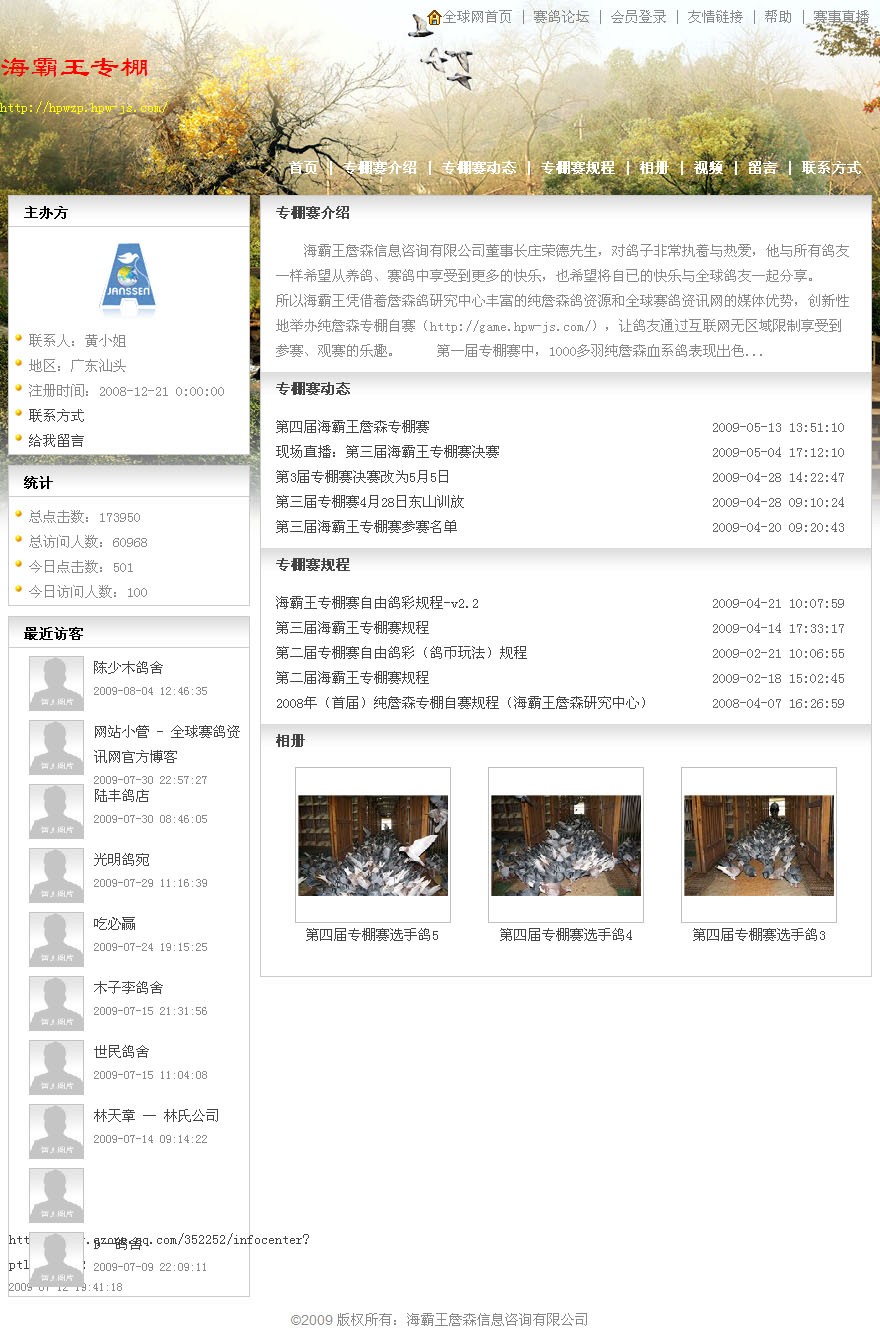
Task: Open the 全球网首页 link
Action: (x=477, y=17)
